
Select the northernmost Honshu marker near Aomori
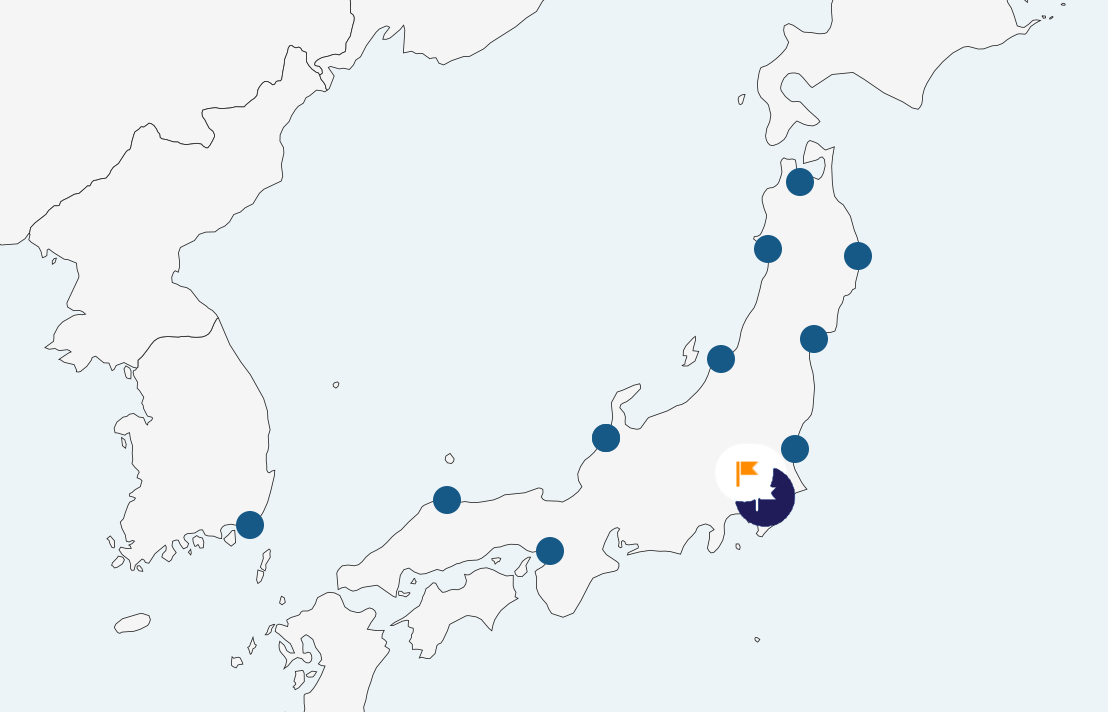pos(800,182)
